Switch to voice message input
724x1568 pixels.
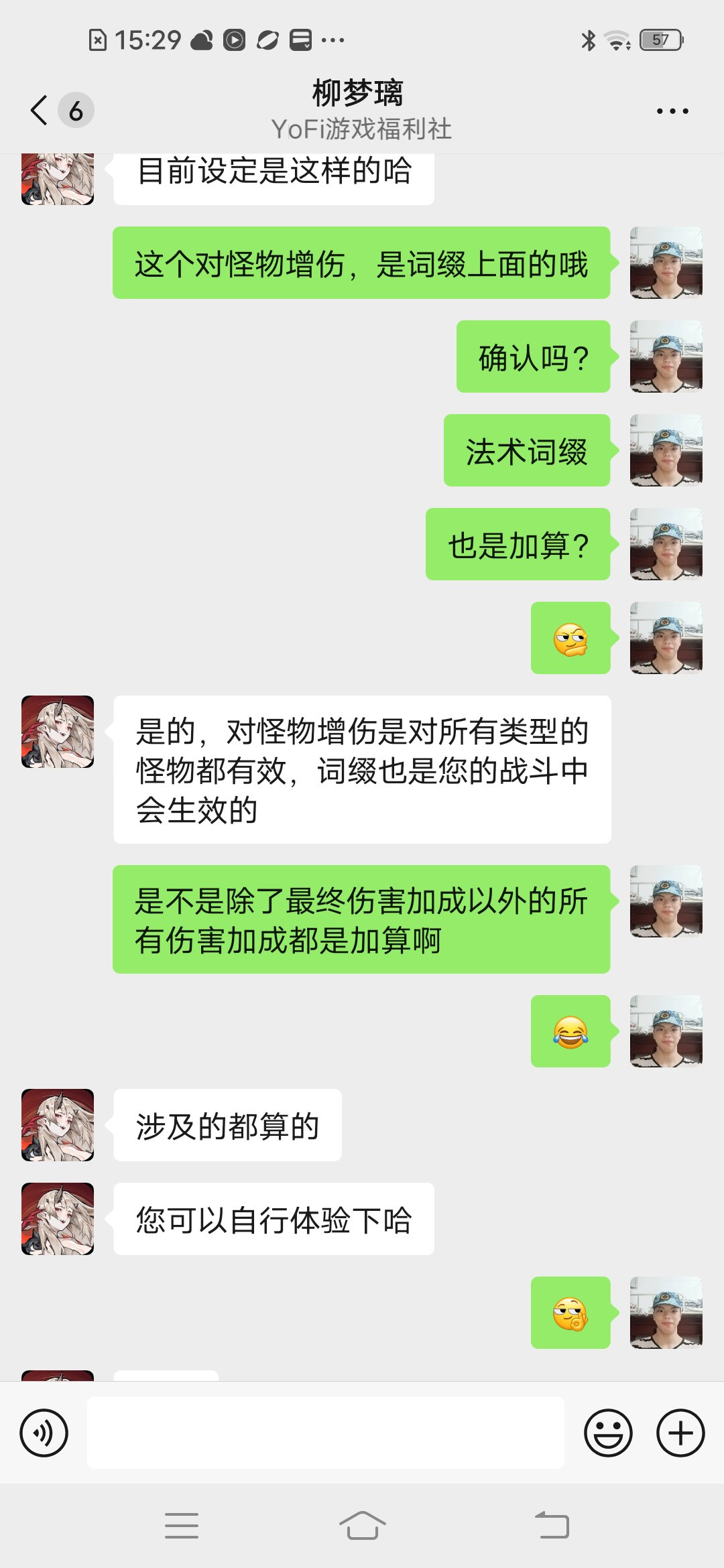[44, 1433]
